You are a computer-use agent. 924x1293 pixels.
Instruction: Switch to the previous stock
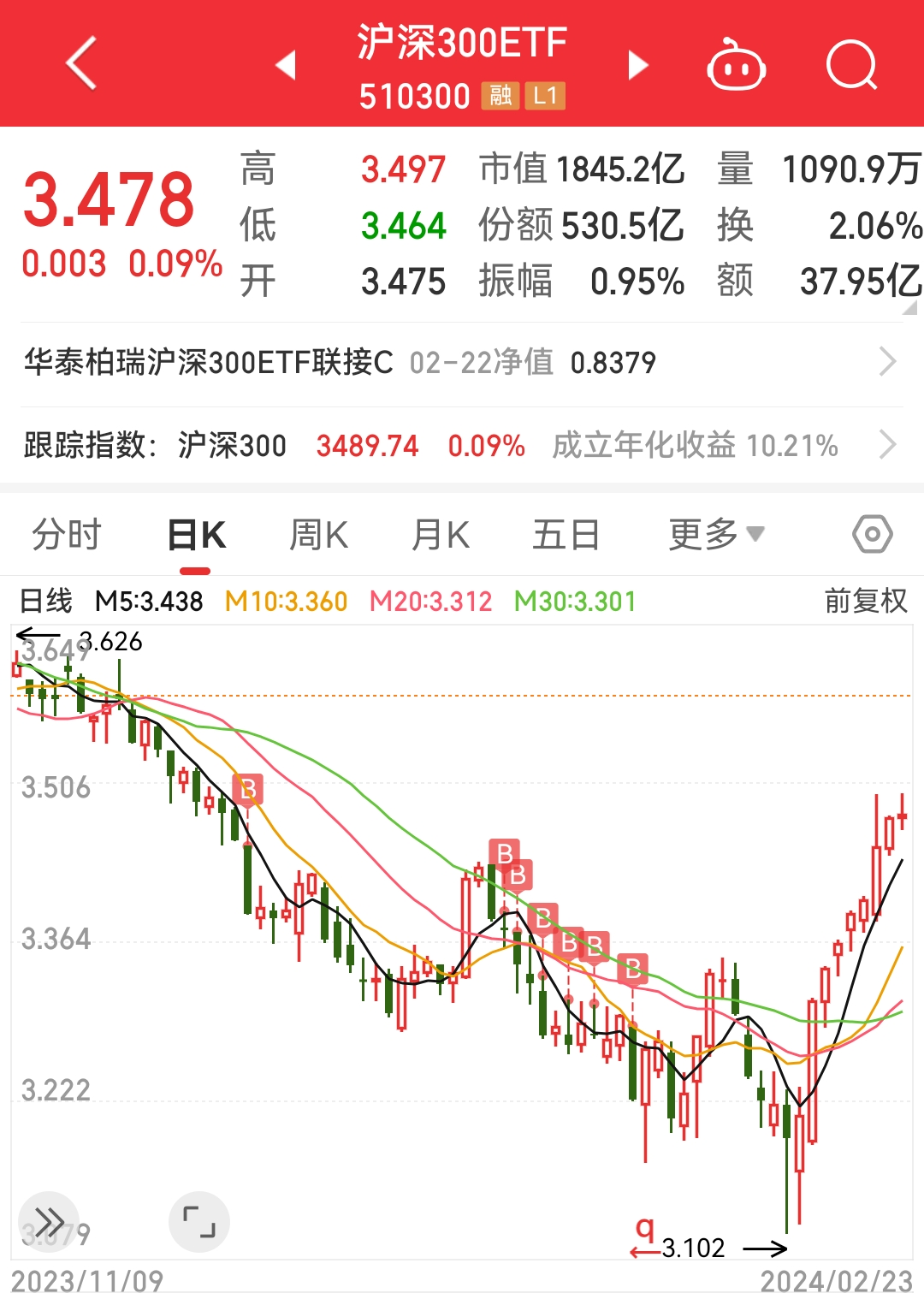pos(286,65)
